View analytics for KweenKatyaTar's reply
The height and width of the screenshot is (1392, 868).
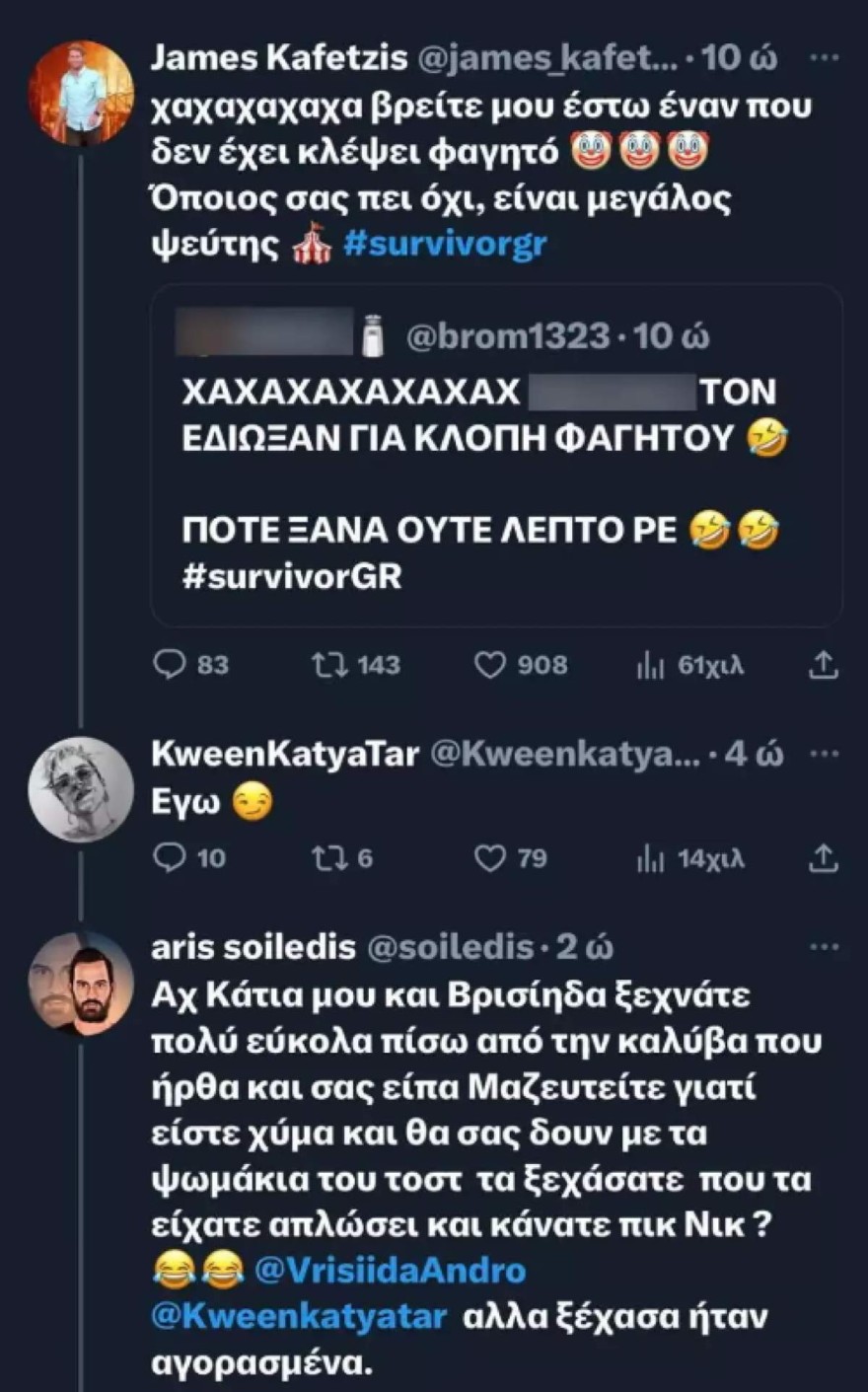[649, 858]
